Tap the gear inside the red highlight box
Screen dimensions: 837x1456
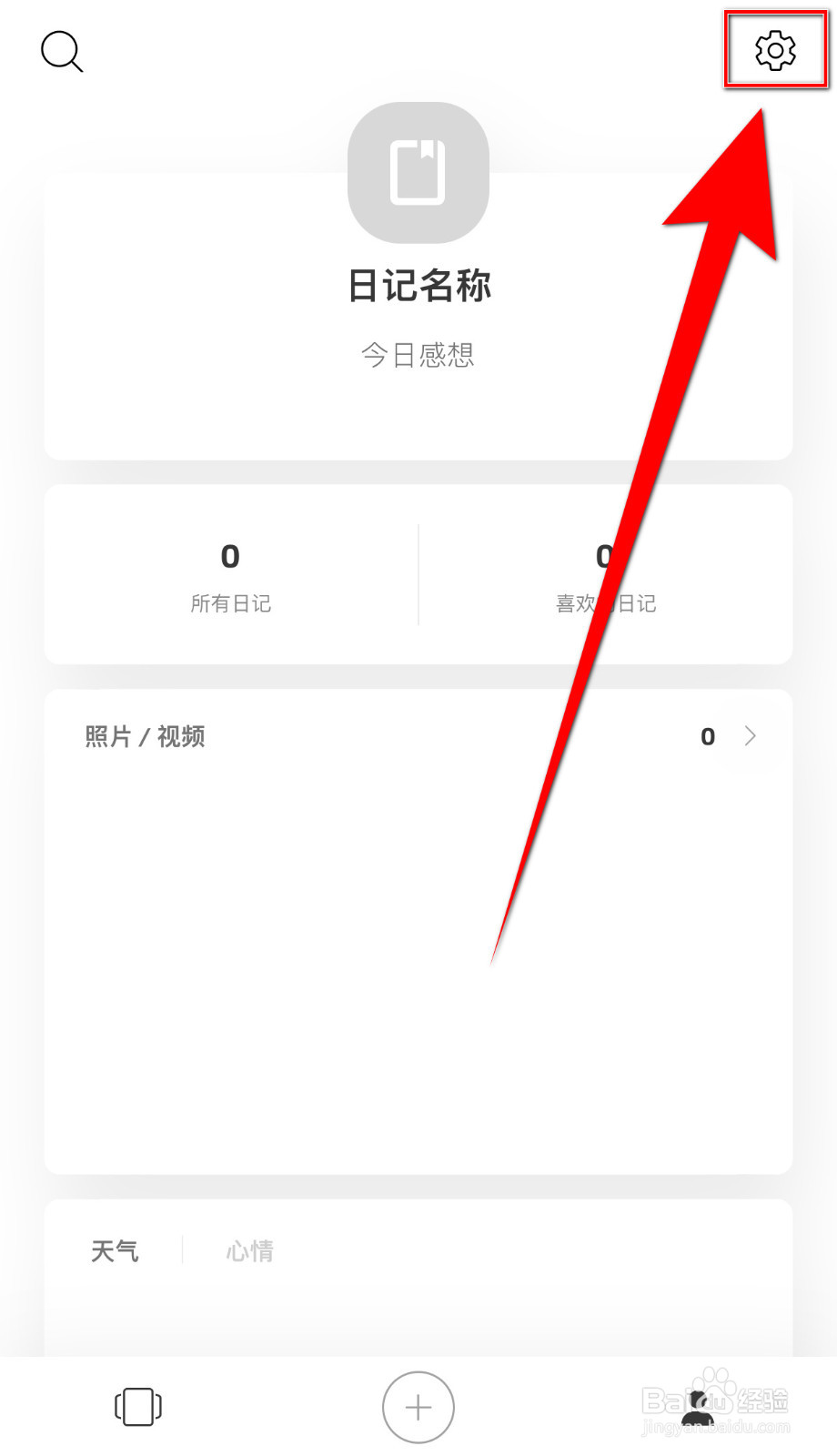[x=774, y=50]
